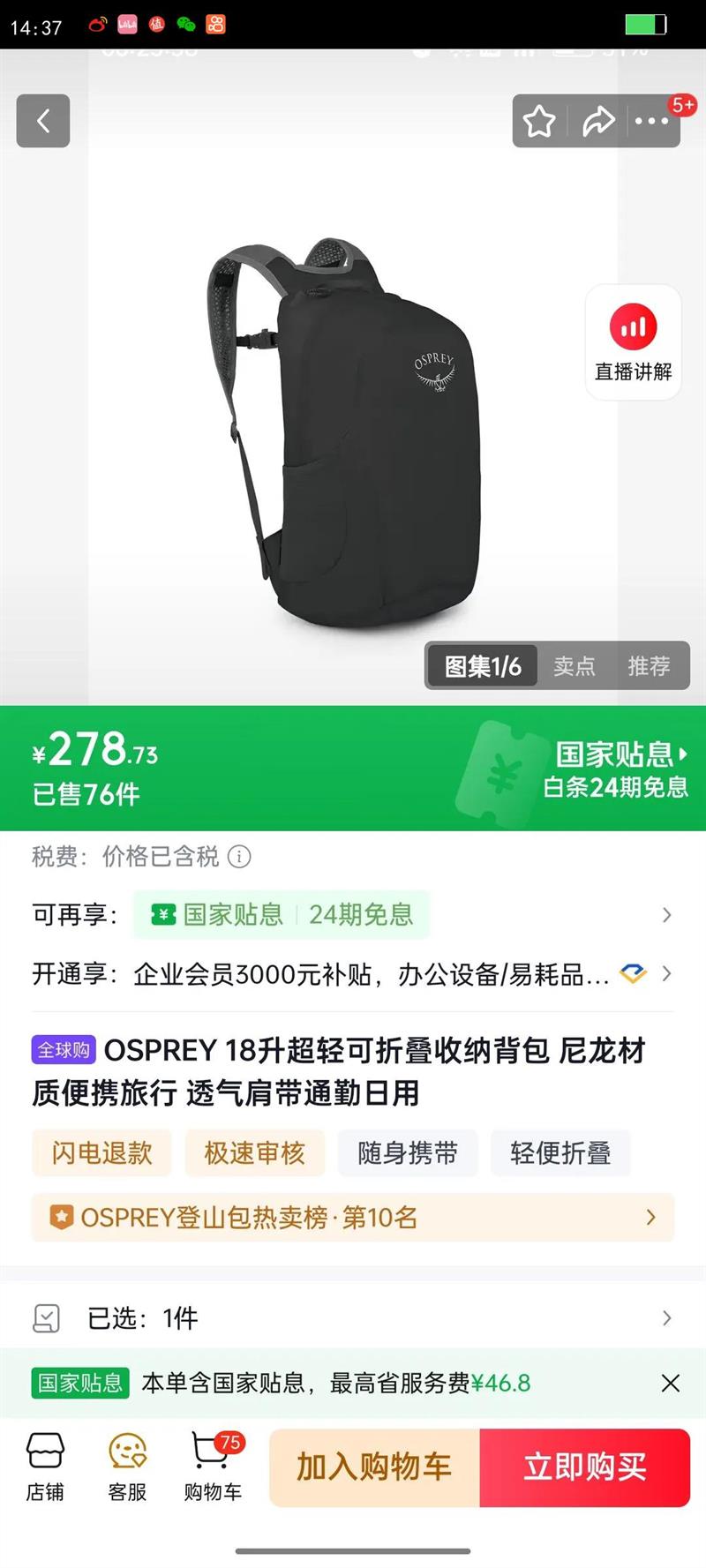
Task: Switch to the 推荐 tab
Action: 651,666
